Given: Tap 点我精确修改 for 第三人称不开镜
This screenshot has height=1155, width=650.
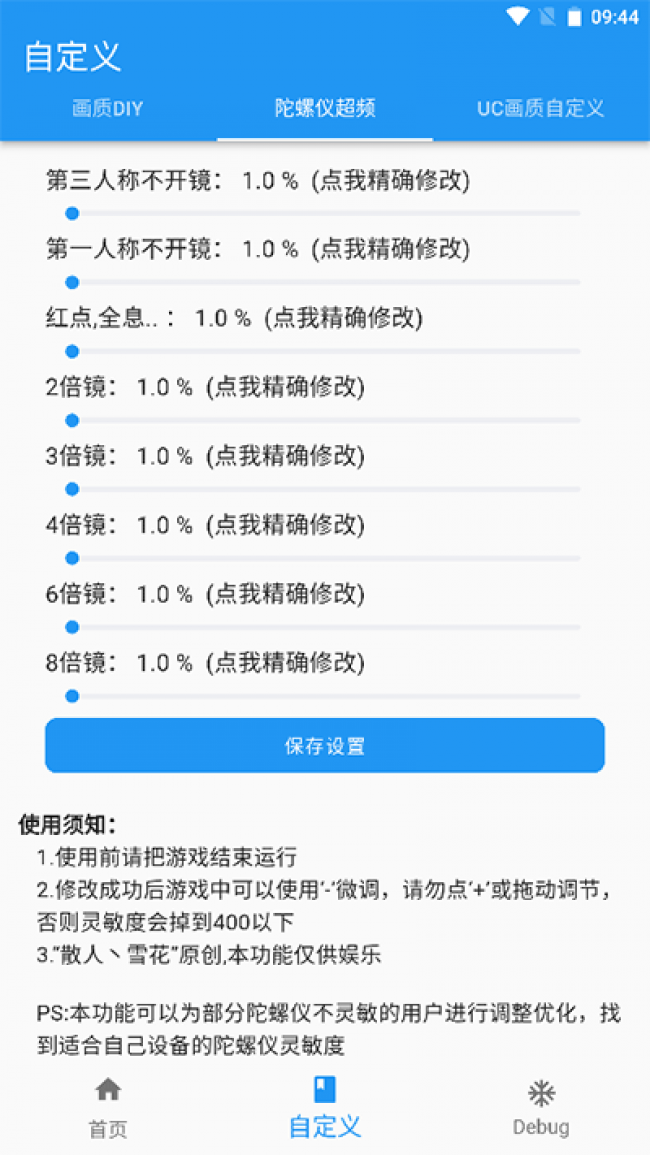Looking at the screenshot, I should pyautogui.click(x=391, y=181).
